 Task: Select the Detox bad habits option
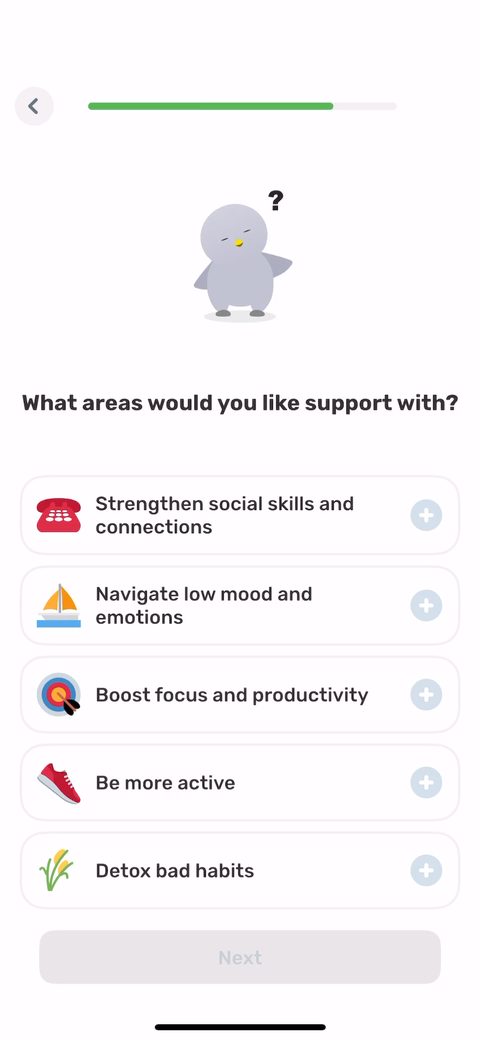[240, 870]
